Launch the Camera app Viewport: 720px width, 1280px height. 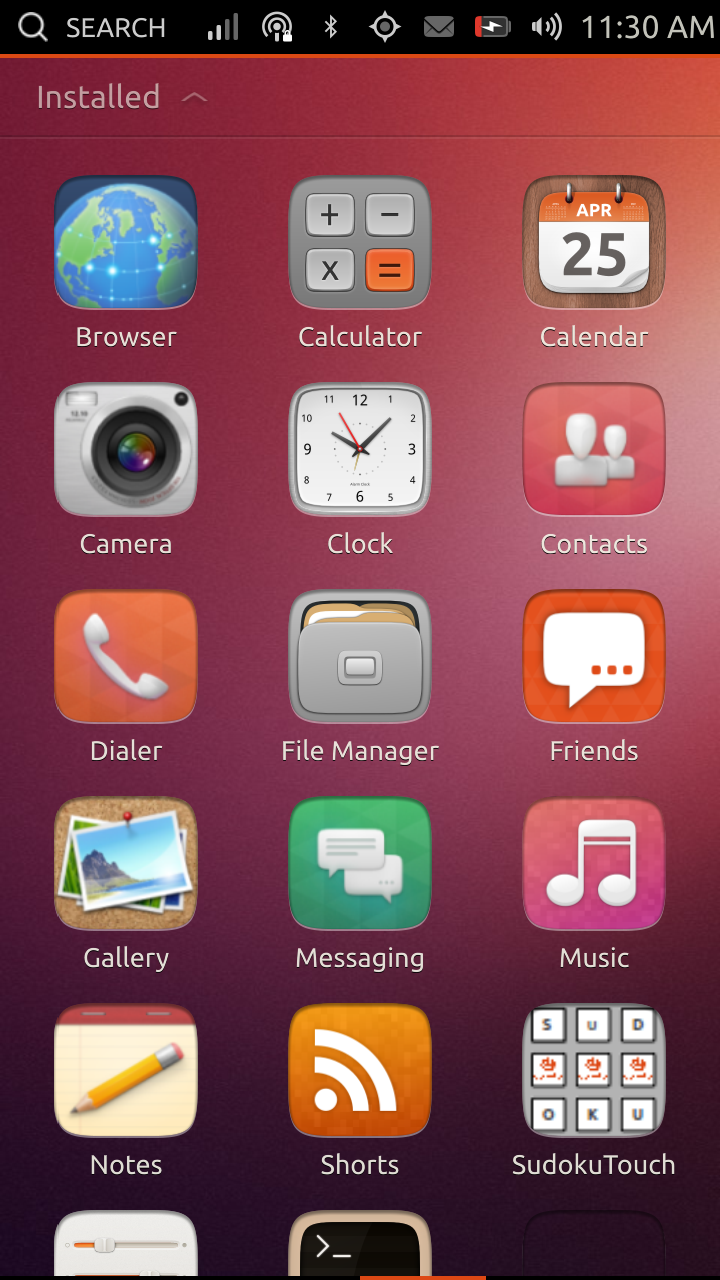[125, 449]
